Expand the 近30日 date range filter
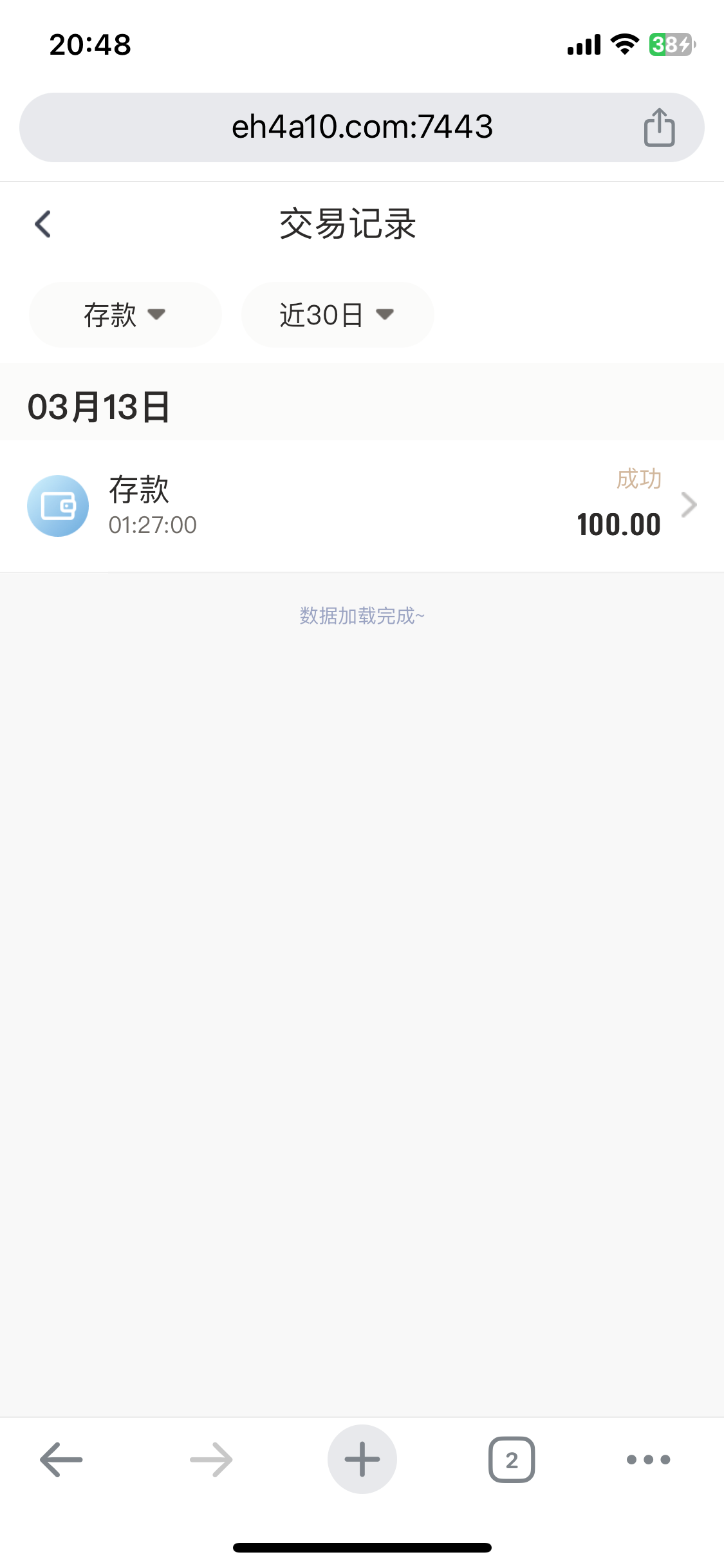The width and height of the screenshot is (724, 1568). 337,315
